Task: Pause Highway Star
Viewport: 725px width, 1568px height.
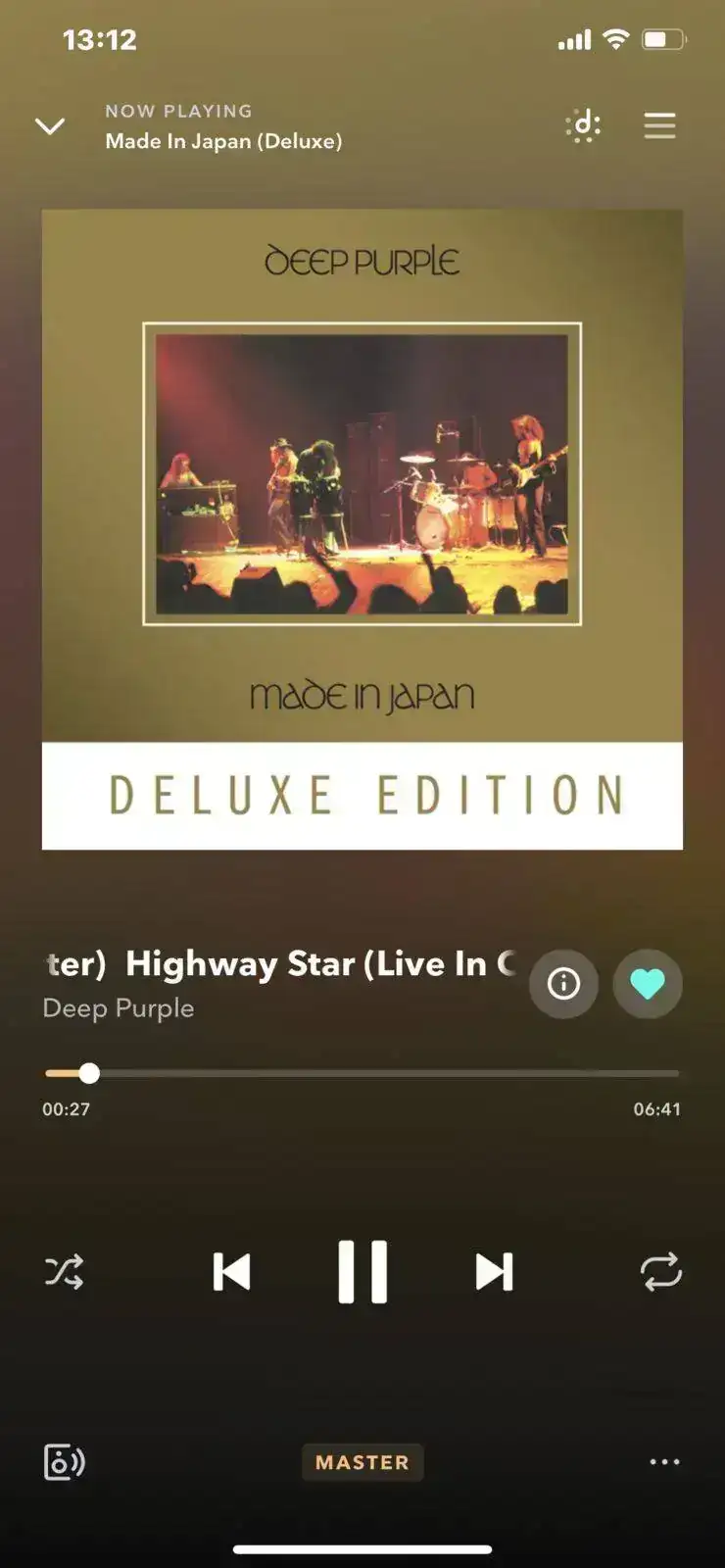Action: [x=362, y=1272]
